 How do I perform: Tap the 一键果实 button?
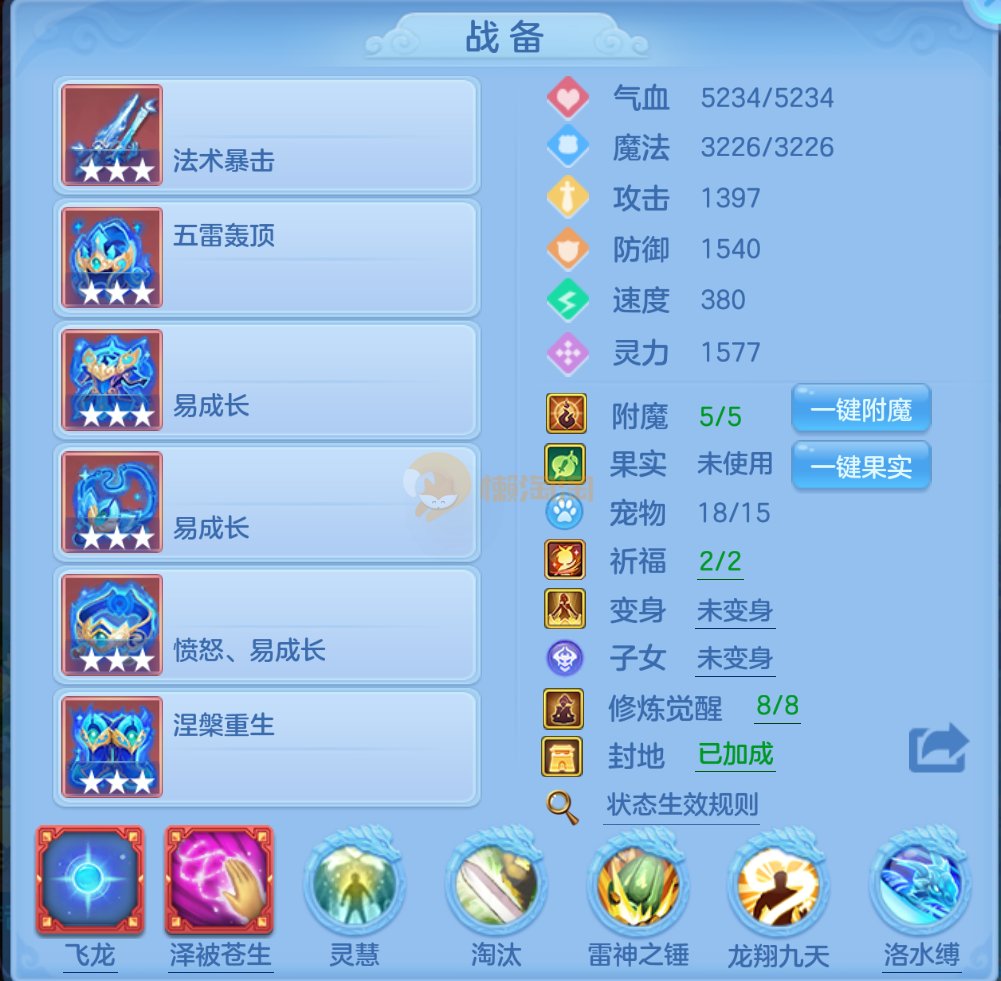click(860, 467)
